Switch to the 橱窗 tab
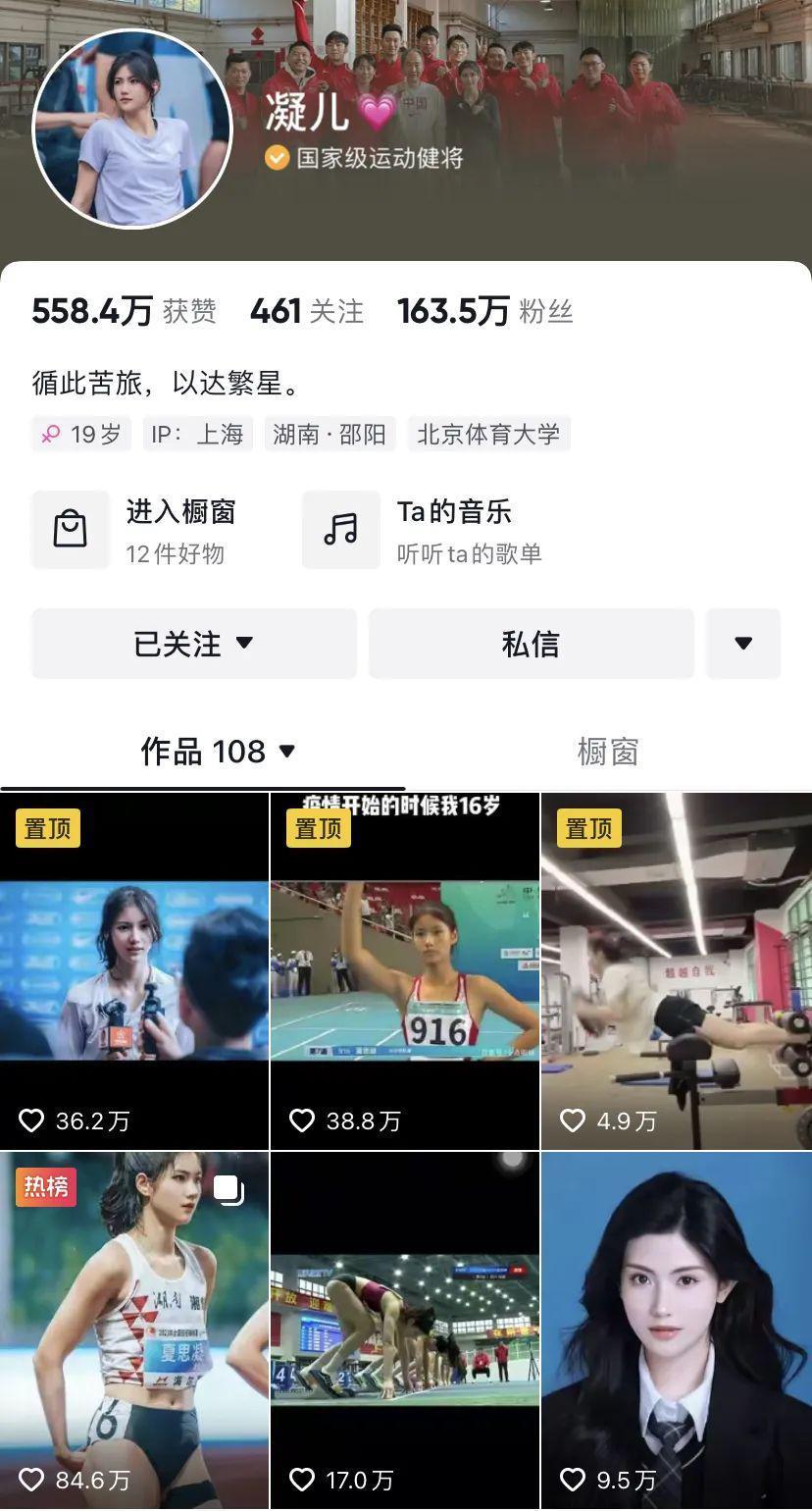The image size is (812, 1511). 608,752
